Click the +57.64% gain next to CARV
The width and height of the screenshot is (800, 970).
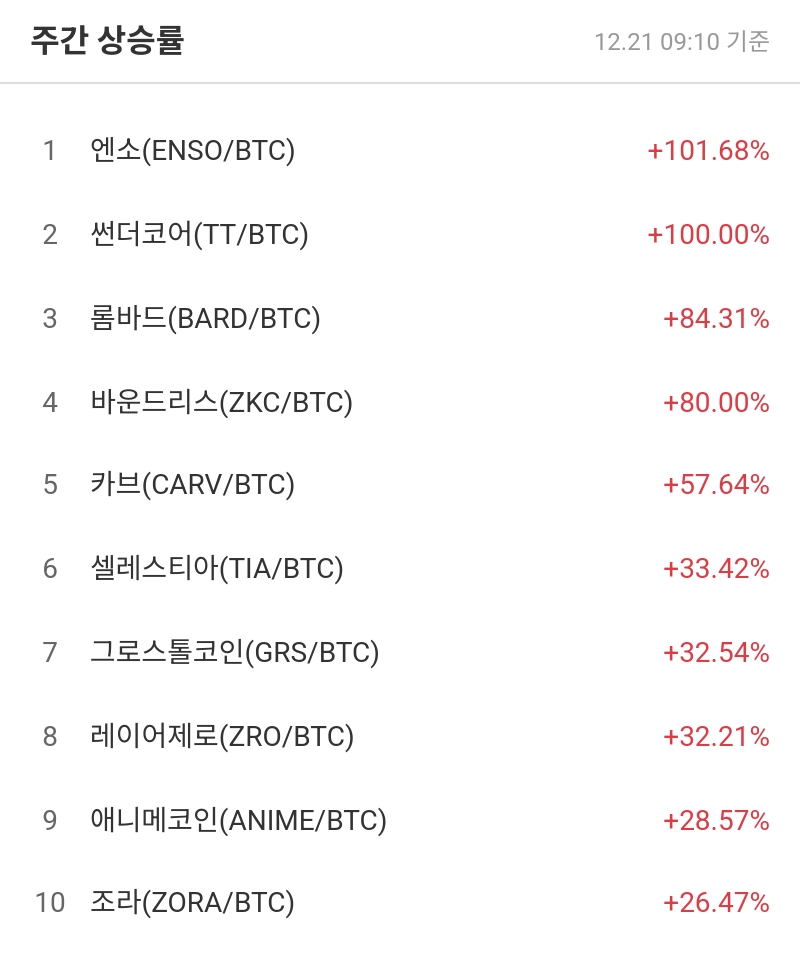point(714,487)
